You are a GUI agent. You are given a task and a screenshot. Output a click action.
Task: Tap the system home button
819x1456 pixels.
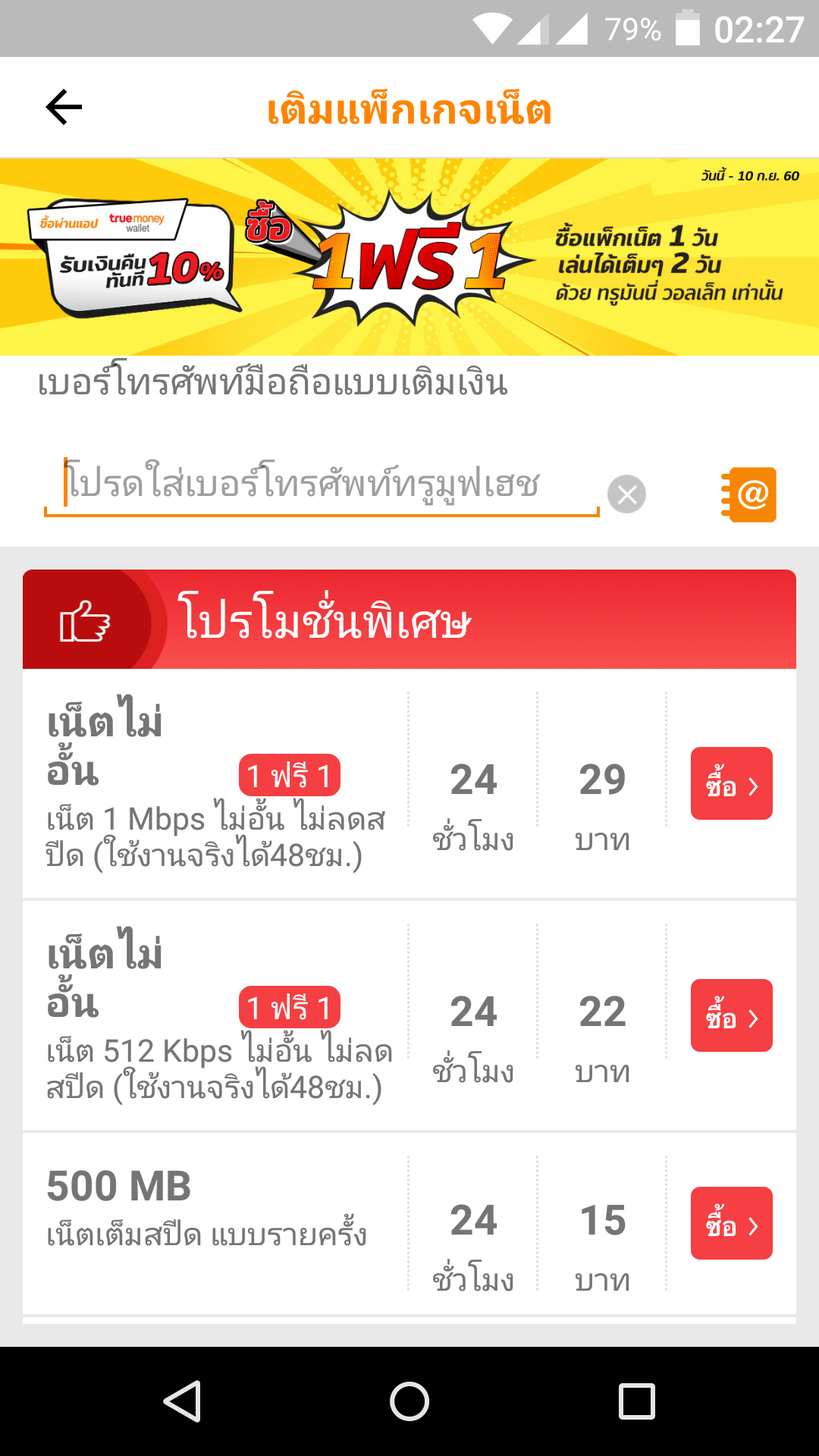point(409,1401)
